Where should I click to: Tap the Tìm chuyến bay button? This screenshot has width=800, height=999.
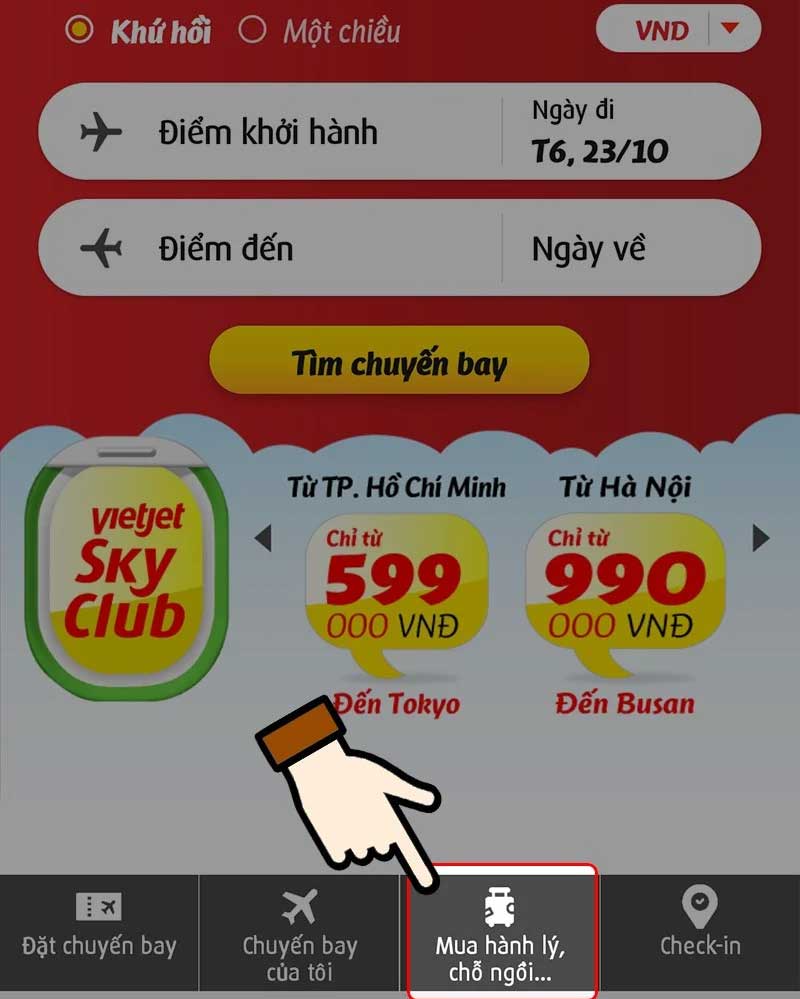click(399, 360)
